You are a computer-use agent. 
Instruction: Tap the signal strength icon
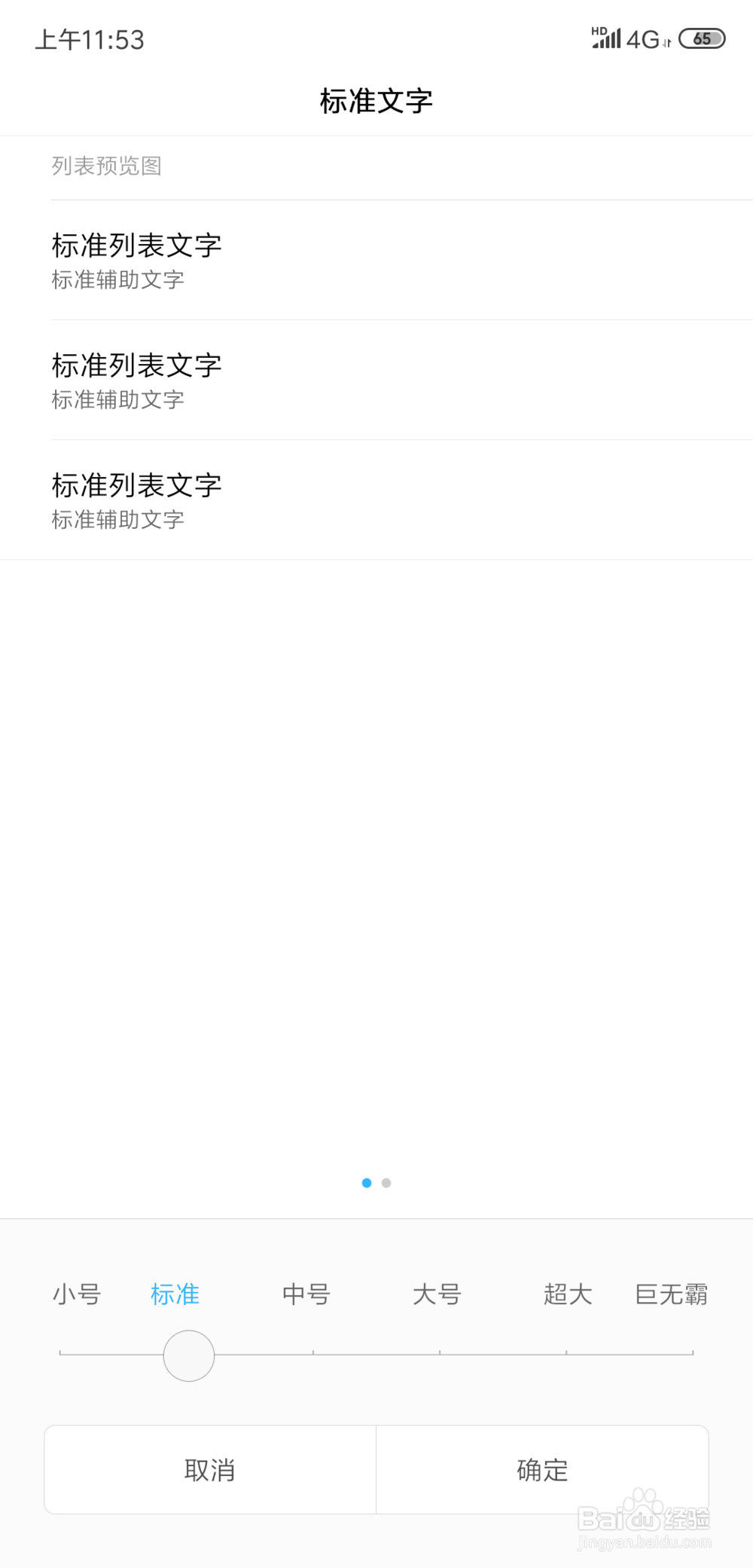[x=608, y=40]
